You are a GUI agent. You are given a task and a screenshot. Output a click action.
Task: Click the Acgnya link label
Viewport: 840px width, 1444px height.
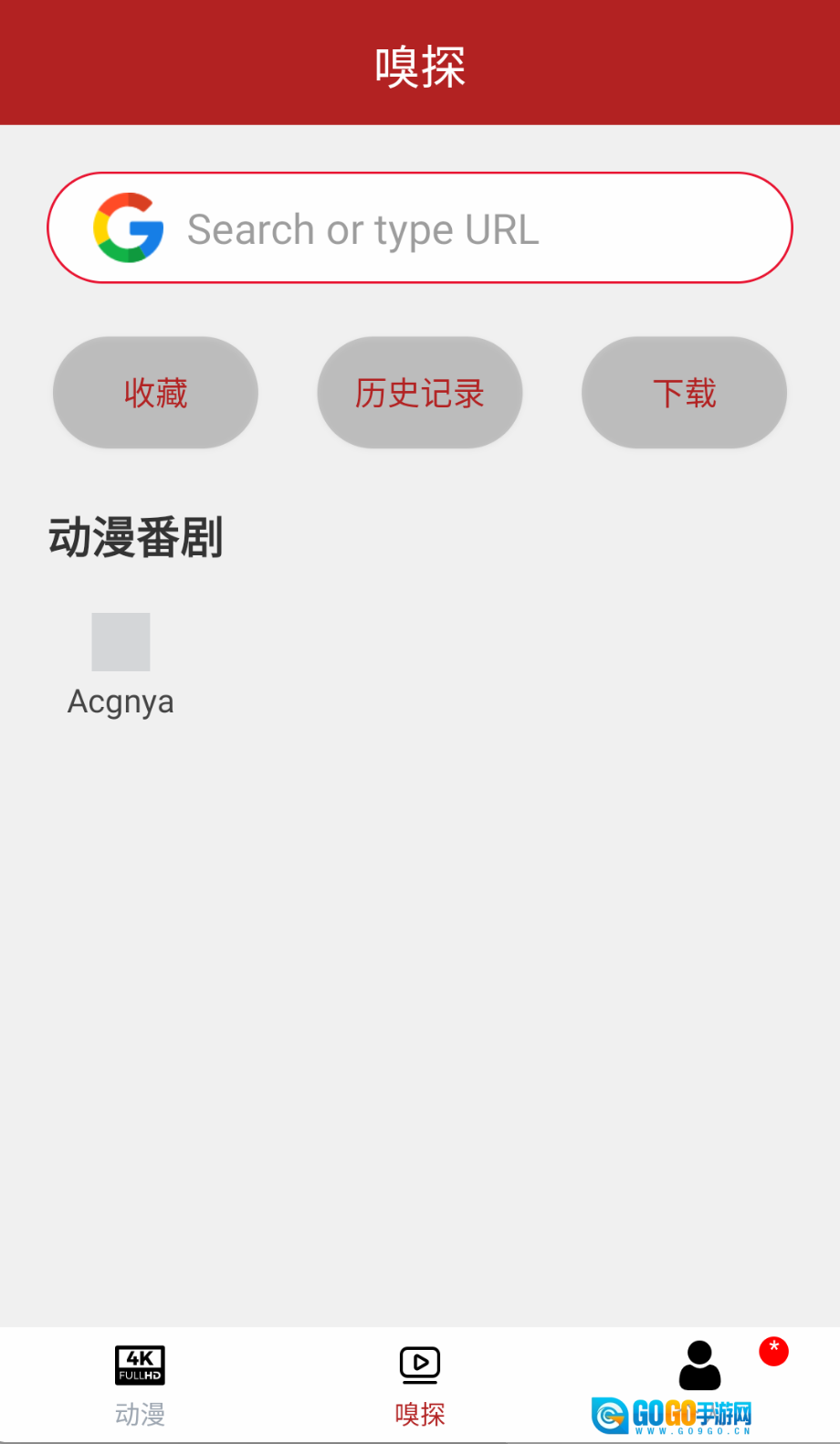point(121,701)
